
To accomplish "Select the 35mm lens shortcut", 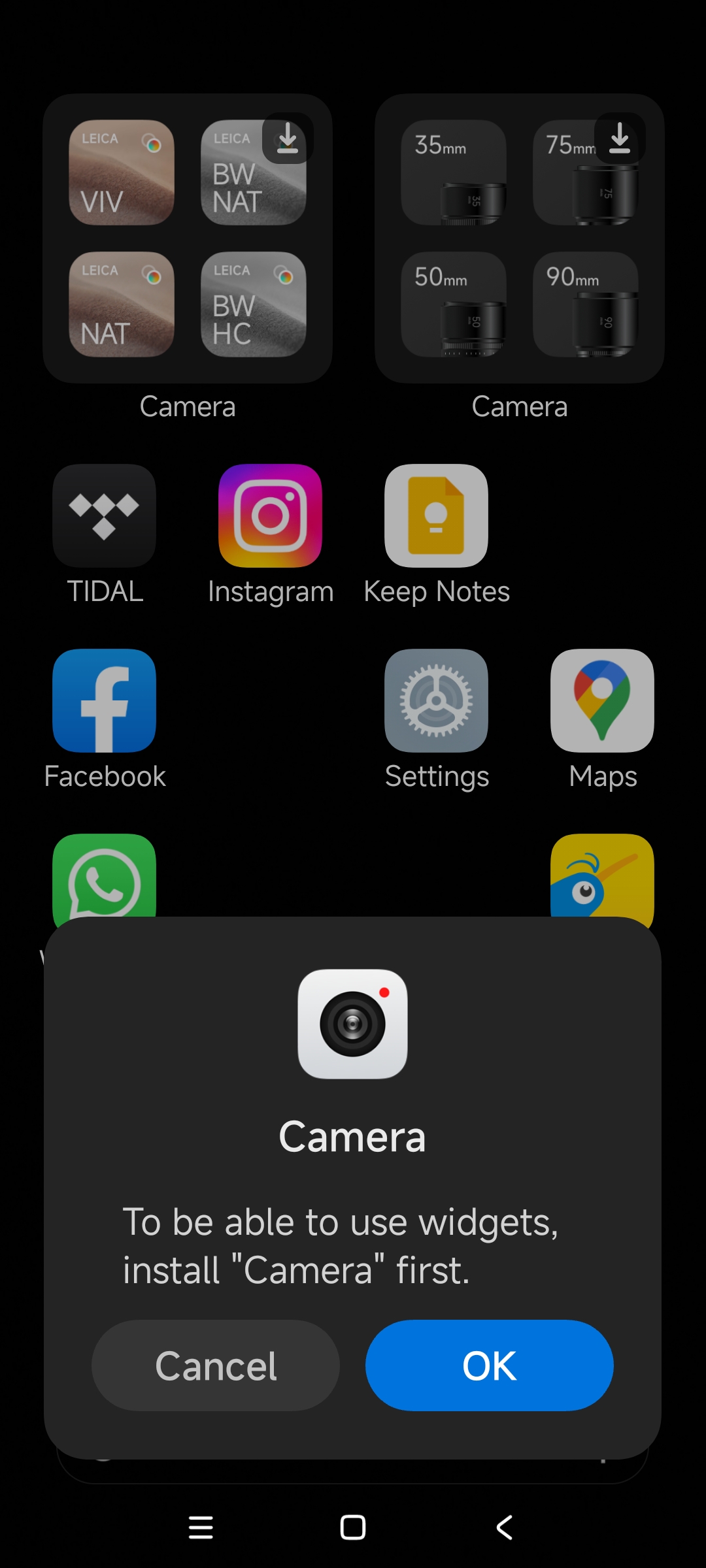I will coord(454,172).
